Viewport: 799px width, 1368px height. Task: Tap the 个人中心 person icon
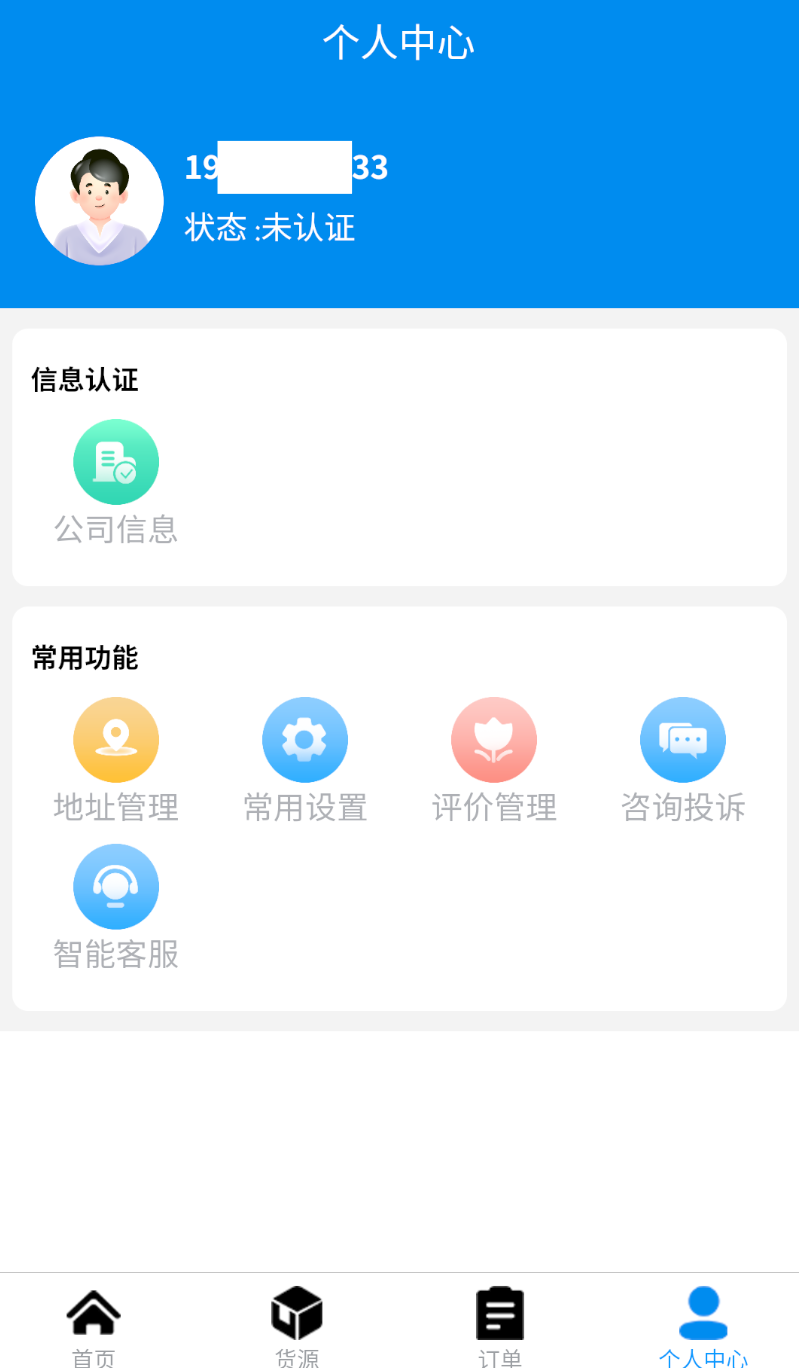pos(703,1311)
